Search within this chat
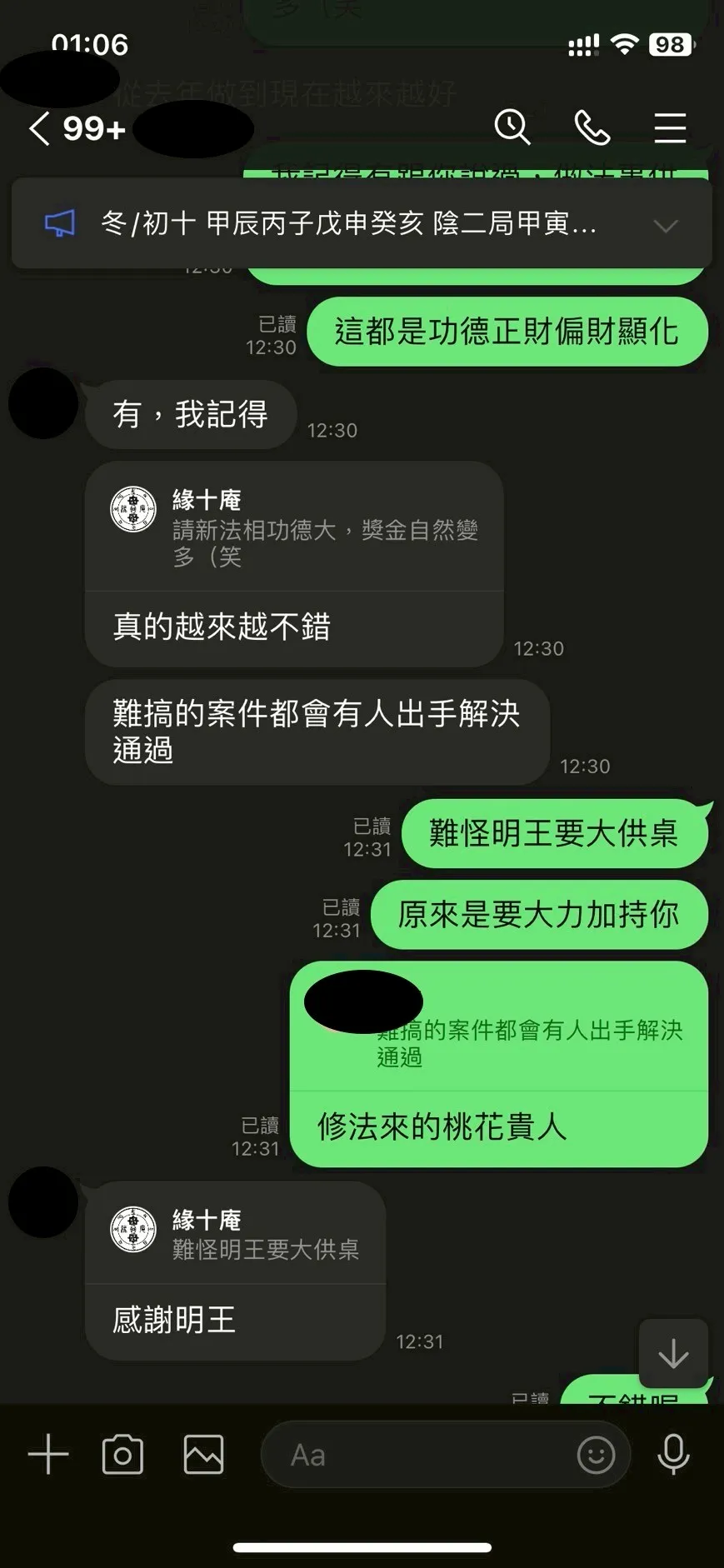The height and width of the screenshot is (1568, 724). (512, 128)
